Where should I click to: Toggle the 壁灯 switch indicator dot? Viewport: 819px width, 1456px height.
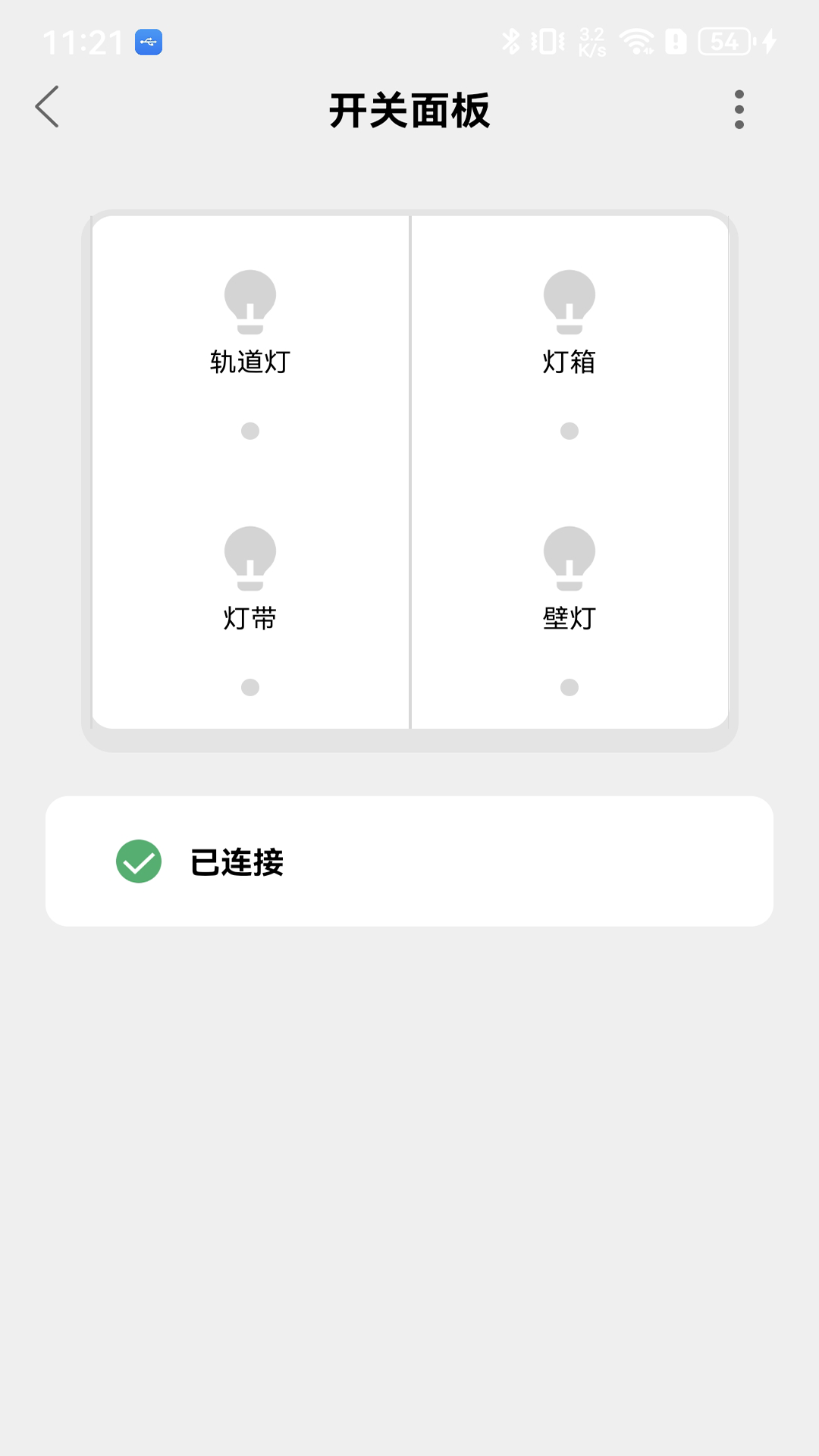pyautogui.click(x=567, y=687)
